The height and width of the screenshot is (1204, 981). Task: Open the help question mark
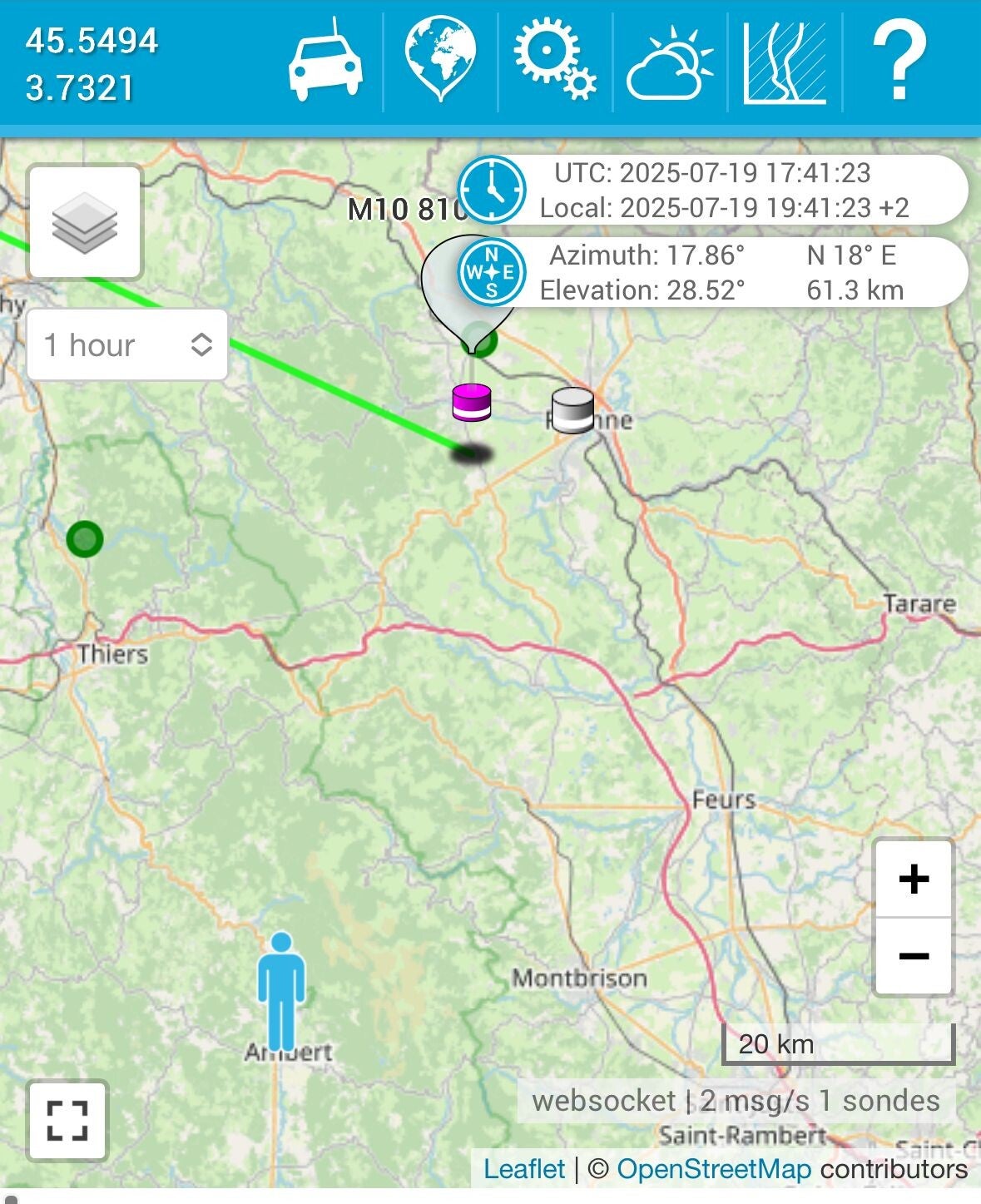click(899, 62)
